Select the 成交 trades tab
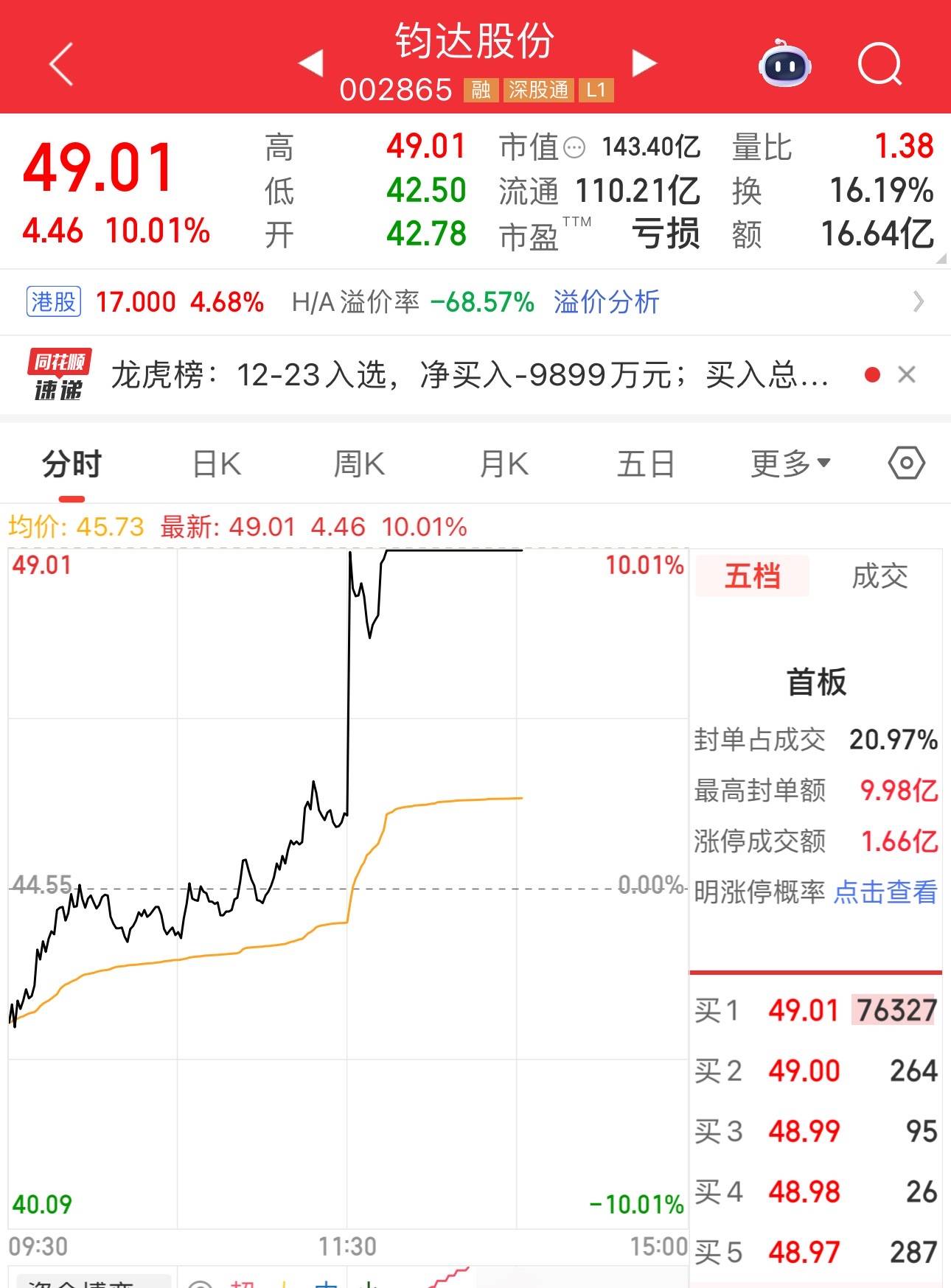The width and height of the screenshot is (951, 1288). pos(879,576)
